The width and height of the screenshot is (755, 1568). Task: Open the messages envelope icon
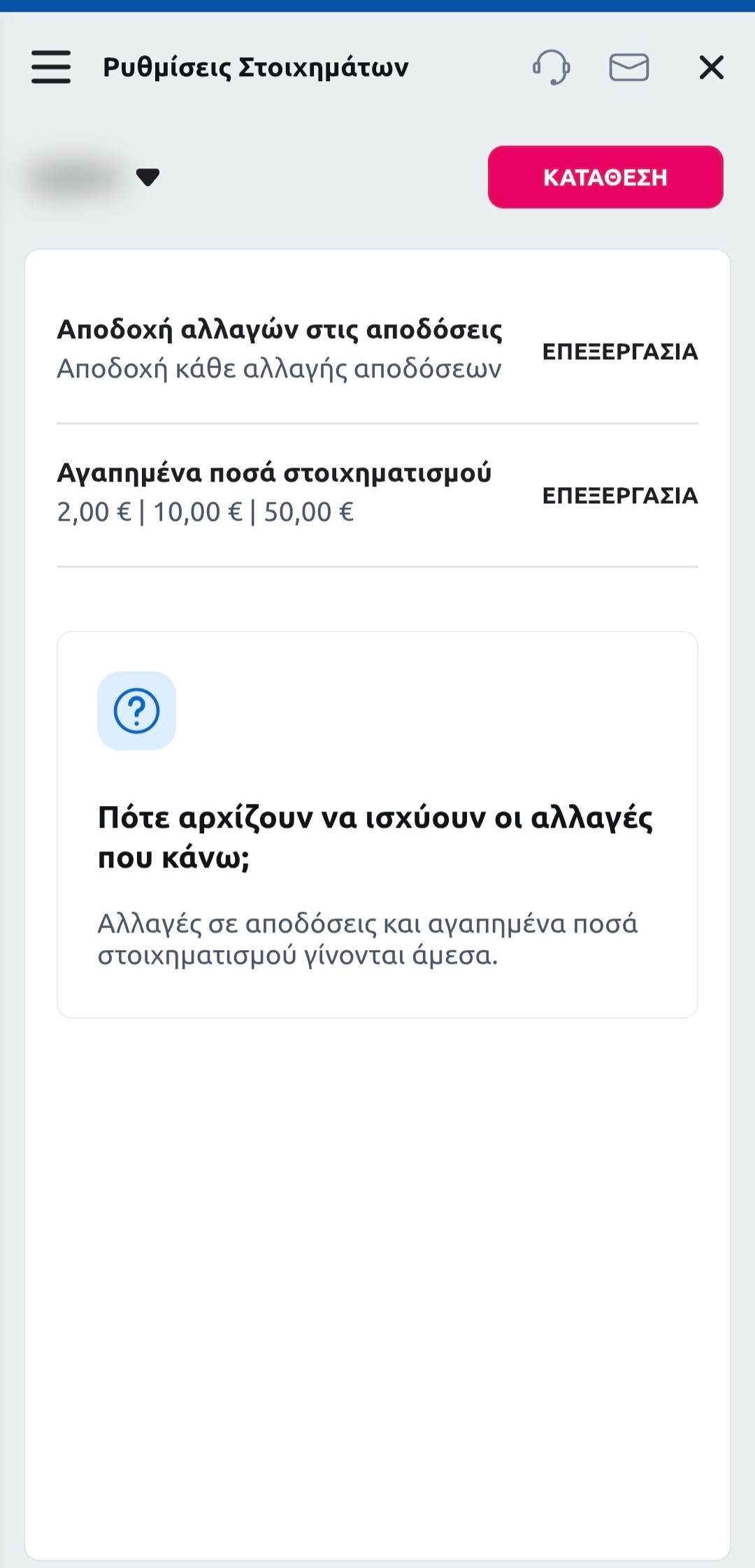(x=629, y=68)
